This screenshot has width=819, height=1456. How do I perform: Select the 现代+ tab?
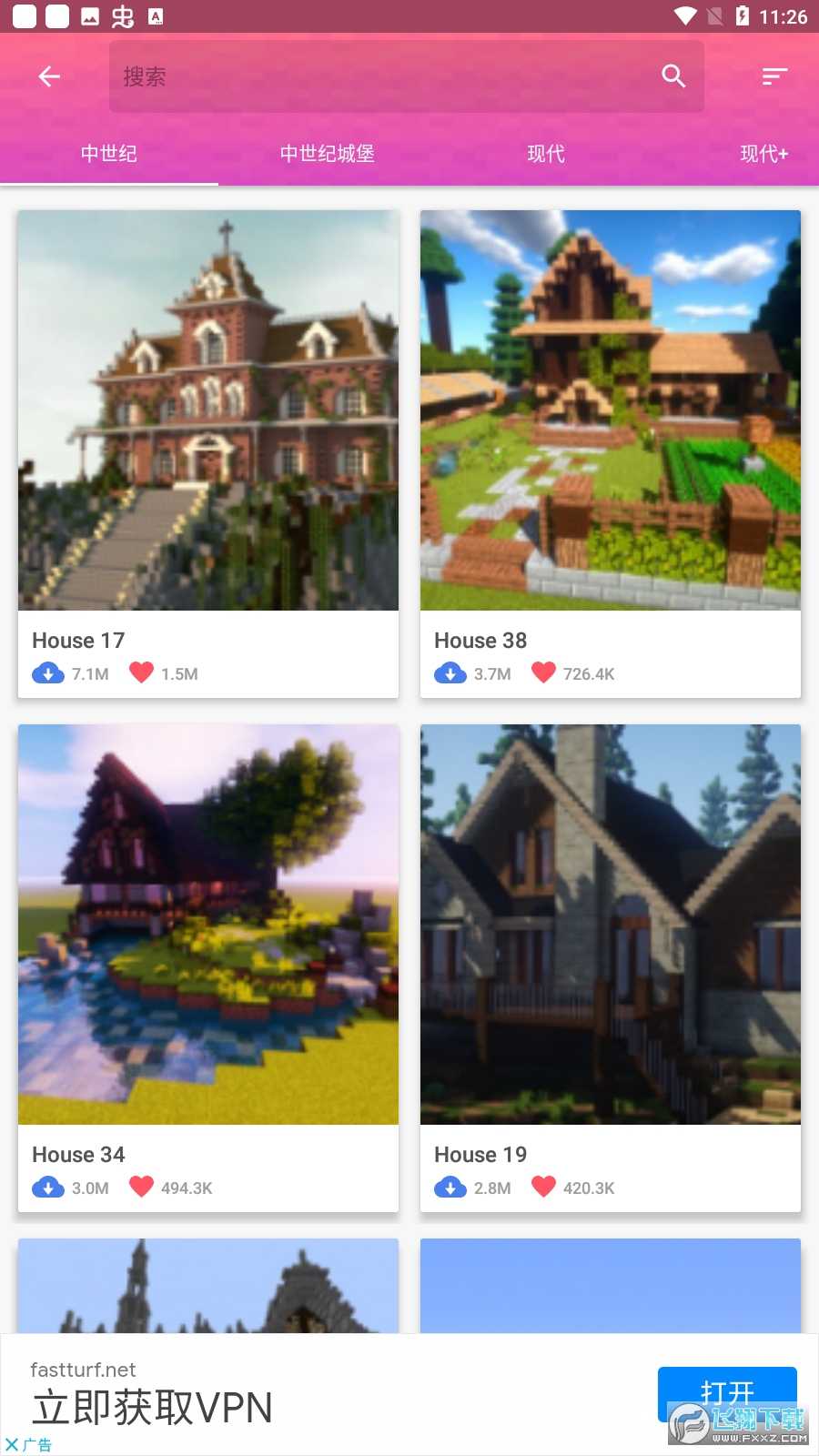pos(763,154)
